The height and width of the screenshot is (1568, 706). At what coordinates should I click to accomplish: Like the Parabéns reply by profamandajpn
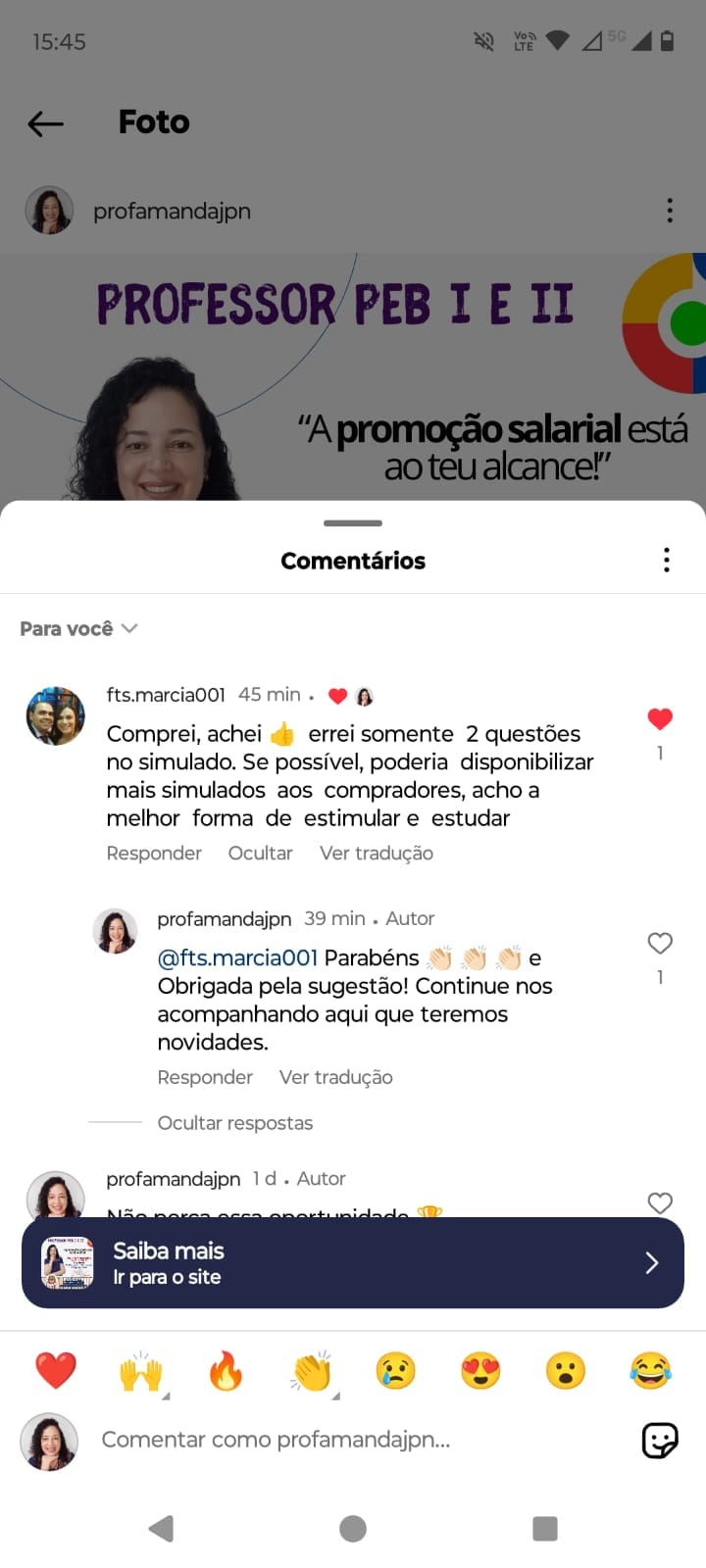click(x=660, y=943)
